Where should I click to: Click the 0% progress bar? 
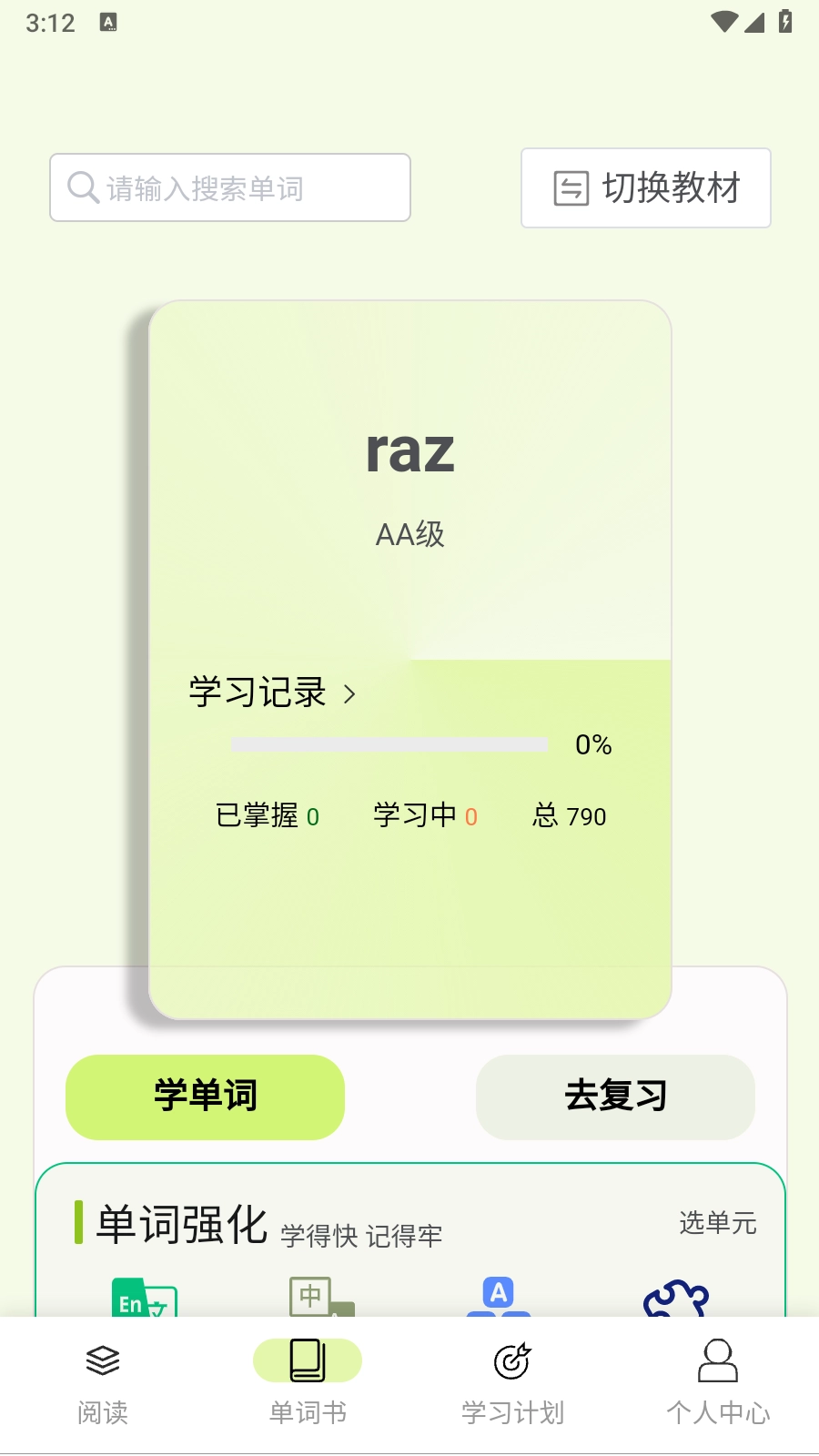coord(391,743)
